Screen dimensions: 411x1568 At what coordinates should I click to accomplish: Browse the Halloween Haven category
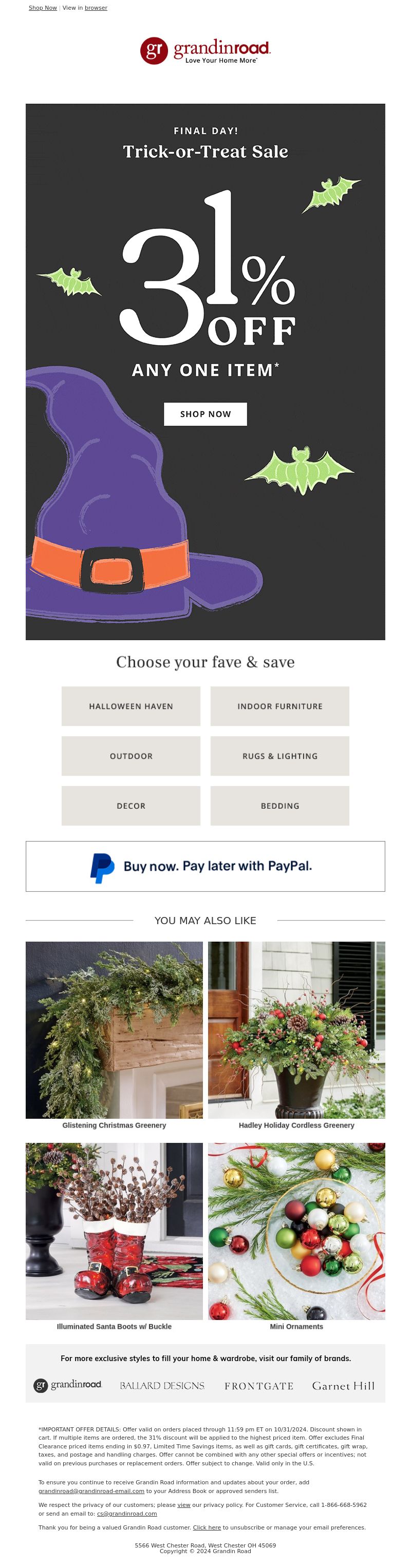[131, 706]
